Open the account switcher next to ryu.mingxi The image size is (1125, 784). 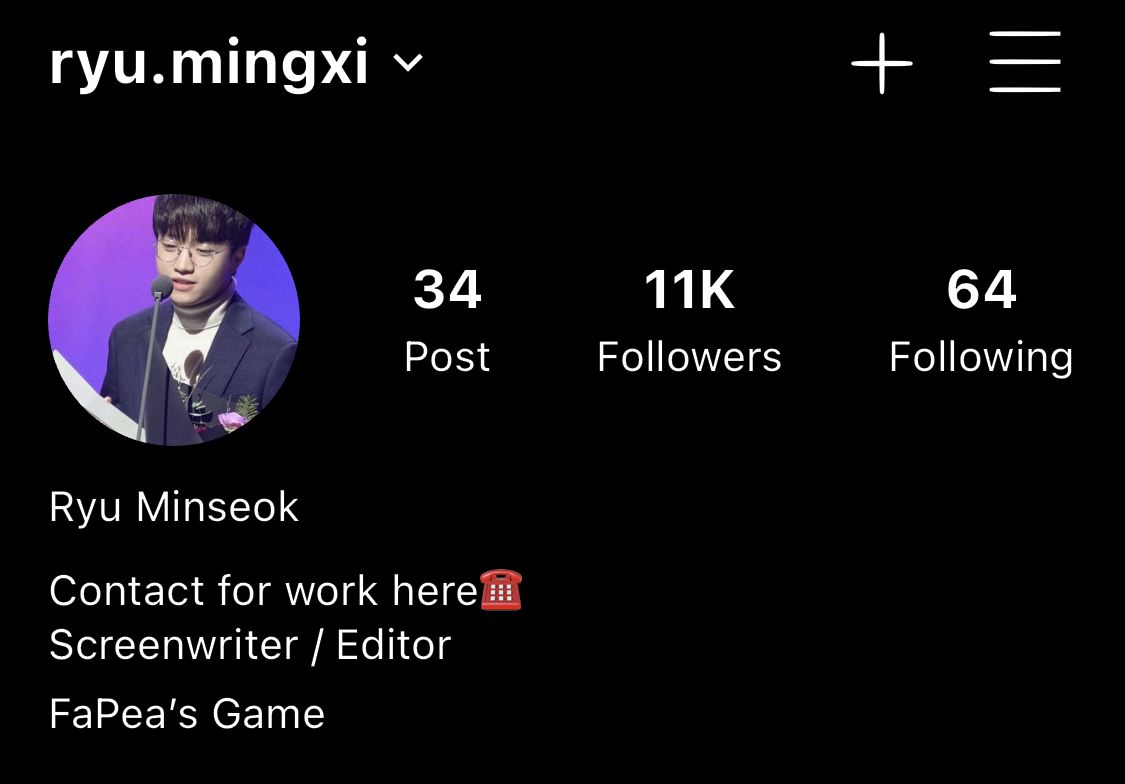(408, 64)
